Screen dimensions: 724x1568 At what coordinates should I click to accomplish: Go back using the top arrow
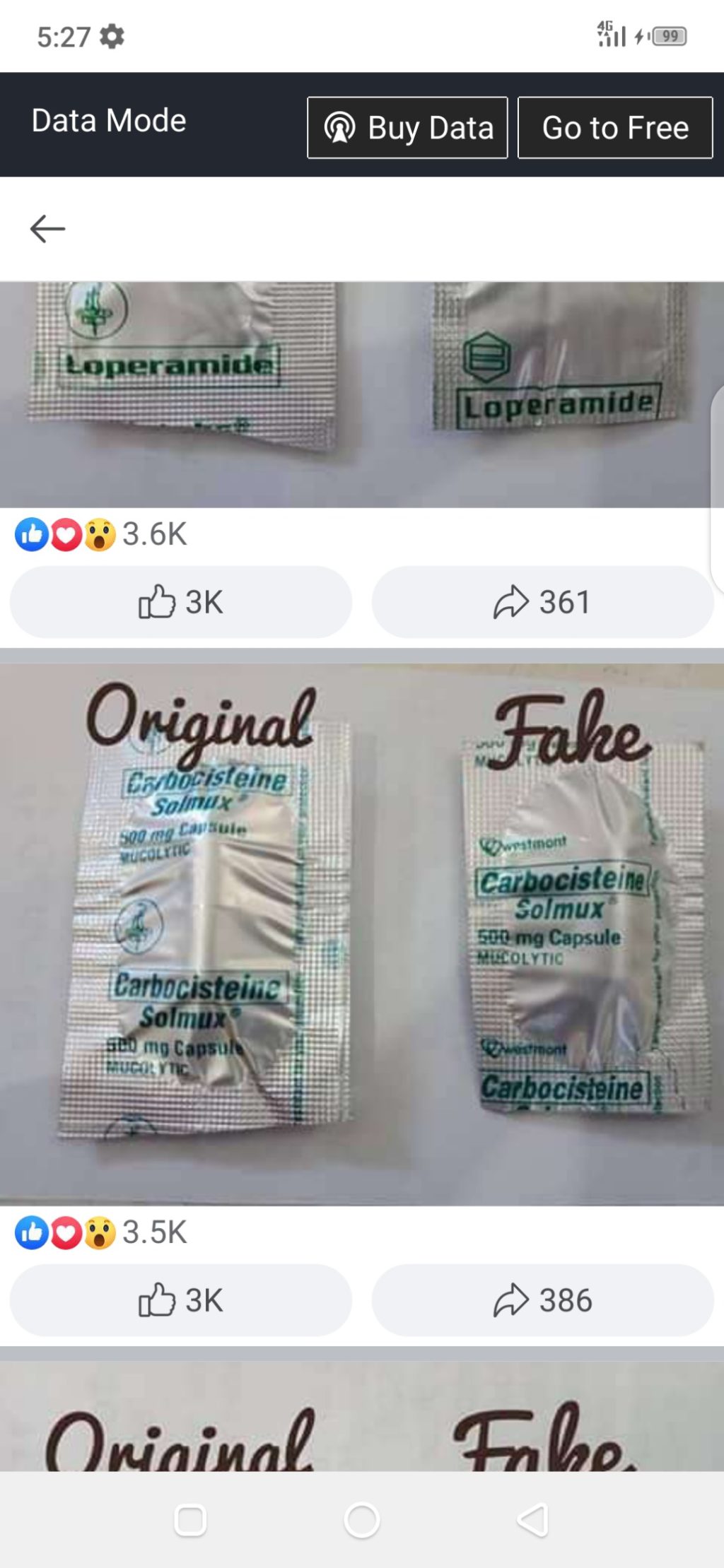click(x=47, y=229)
